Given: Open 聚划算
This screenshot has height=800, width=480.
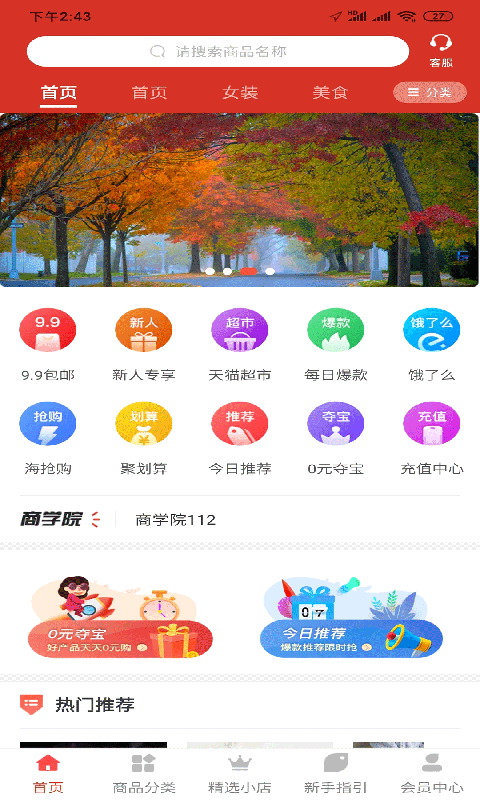Looking at the screenshot, I should (143, 439).
